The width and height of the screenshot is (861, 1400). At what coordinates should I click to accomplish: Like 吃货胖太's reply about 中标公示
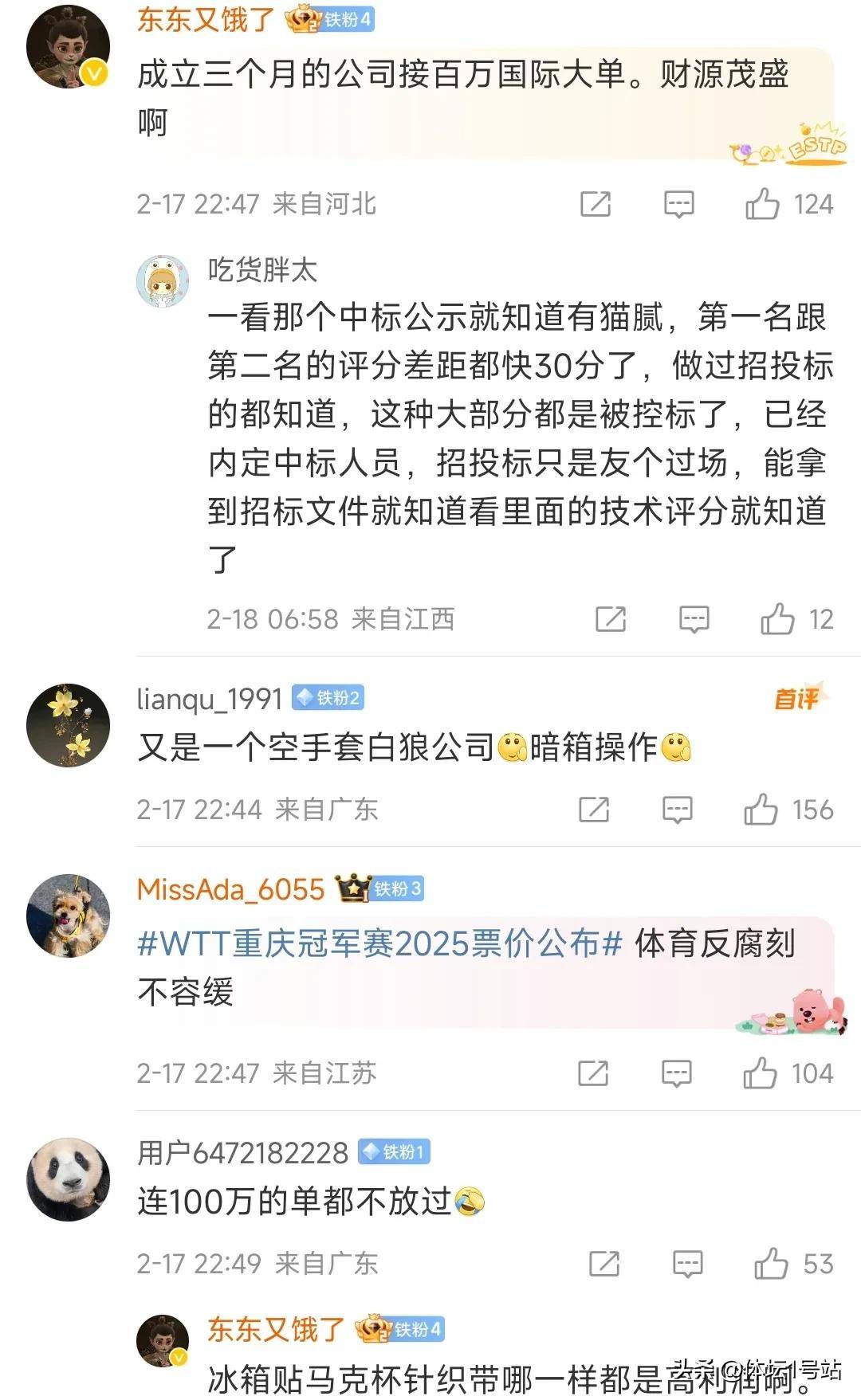(x=777, y=619)
